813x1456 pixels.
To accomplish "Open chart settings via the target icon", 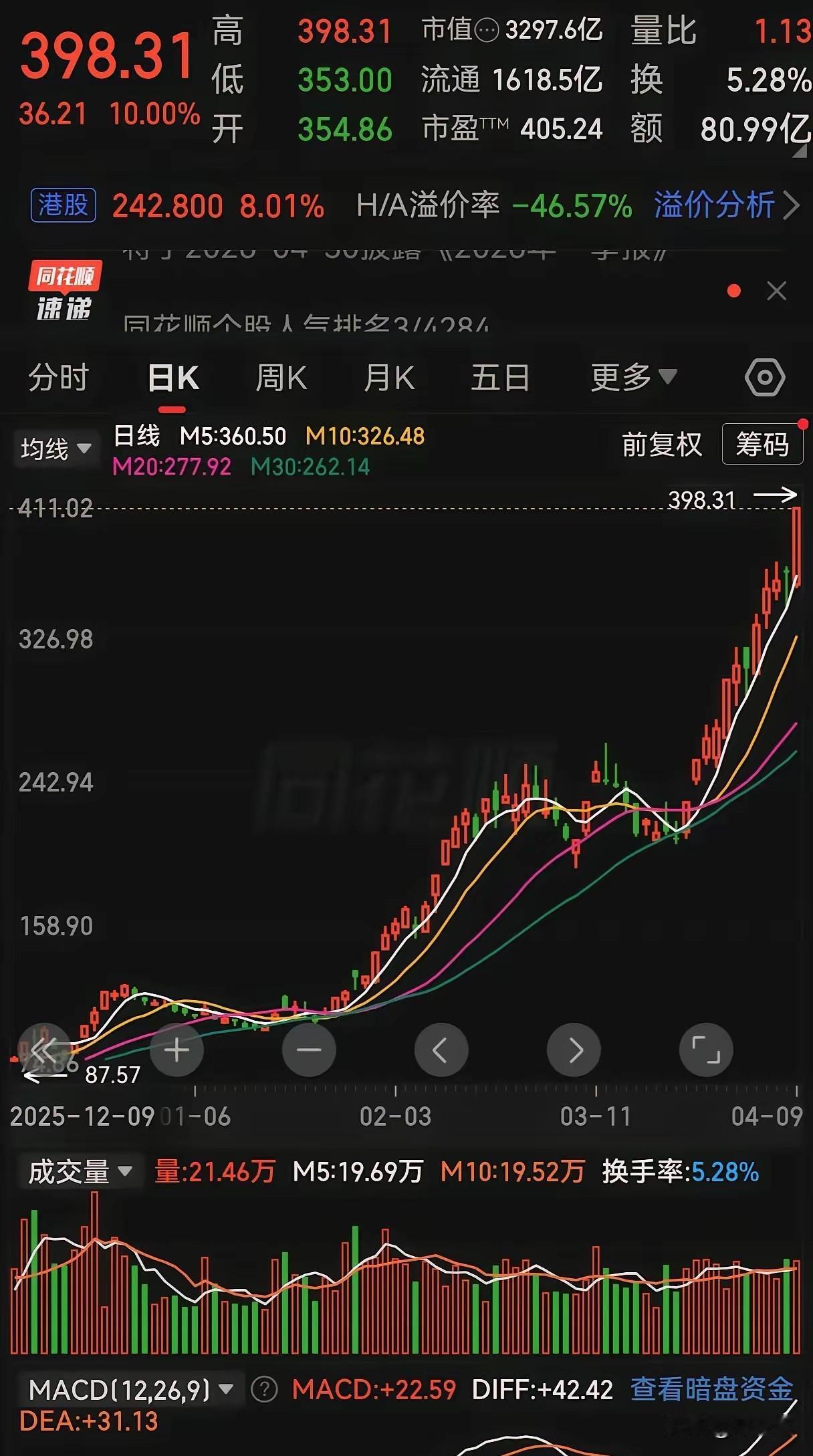I will coord(764,377).
